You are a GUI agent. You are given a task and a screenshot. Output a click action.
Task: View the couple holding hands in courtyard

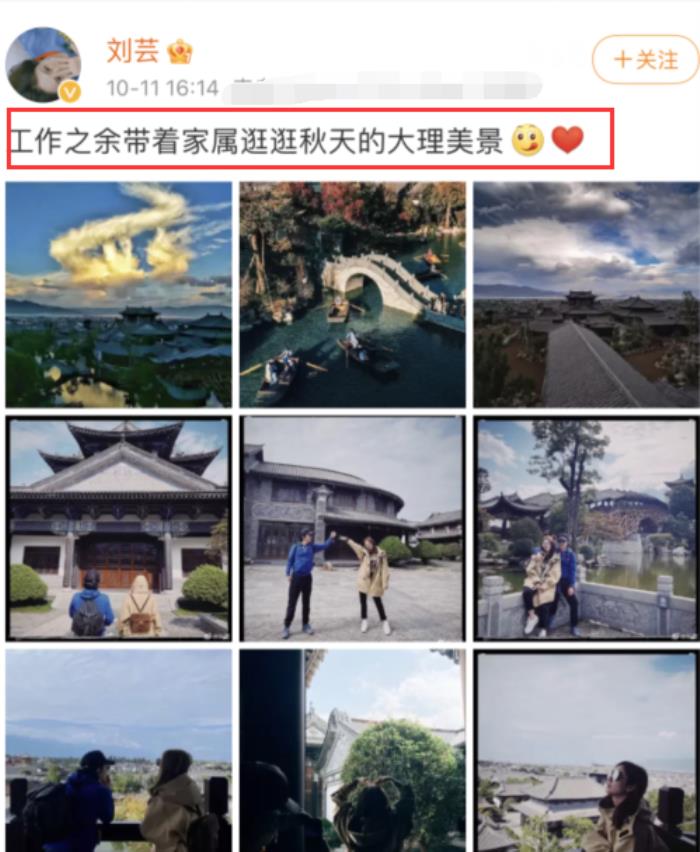pyautogui.click(x=352, y=528)
